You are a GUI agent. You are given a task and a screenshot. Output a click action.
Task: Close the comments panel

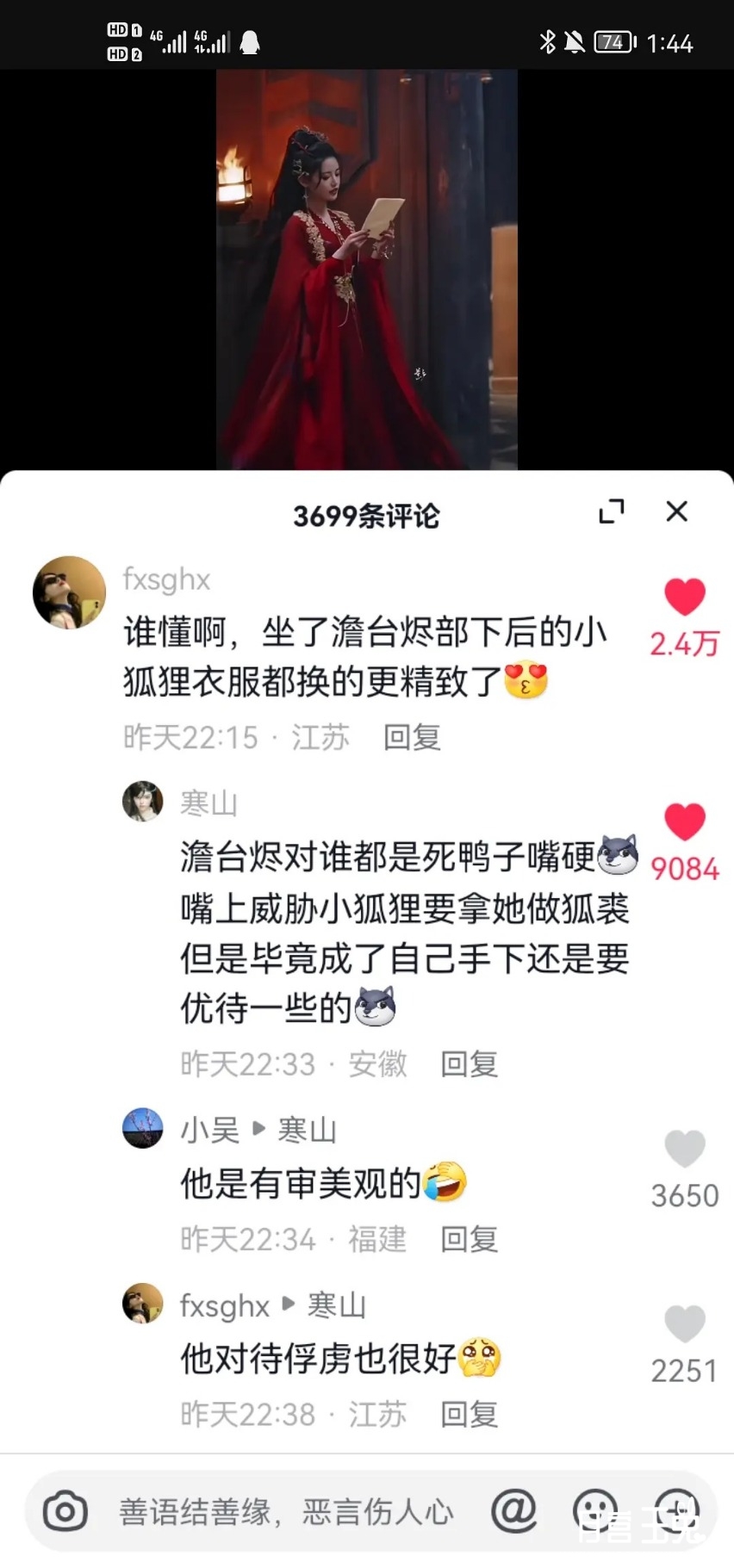point(677,511)
